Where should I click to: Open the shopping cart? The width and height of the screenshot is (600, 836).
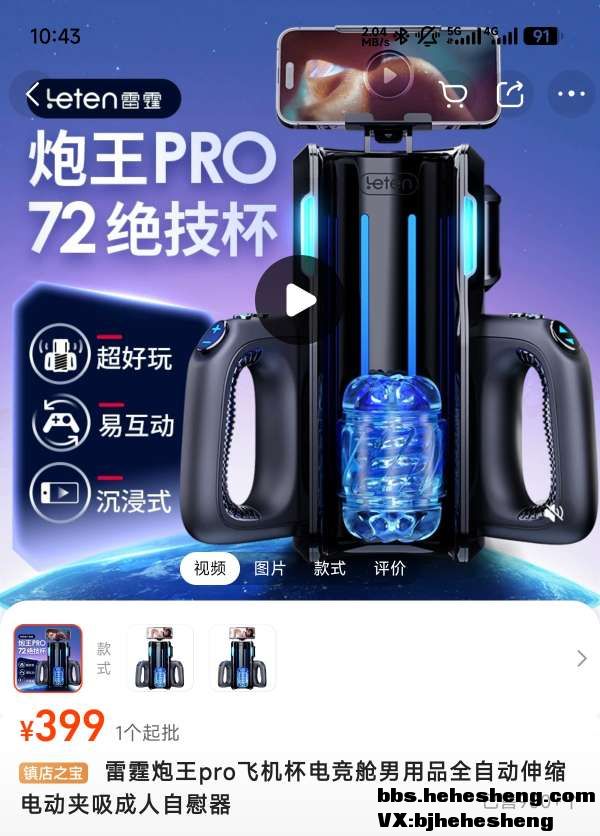[x=454, y=95]
